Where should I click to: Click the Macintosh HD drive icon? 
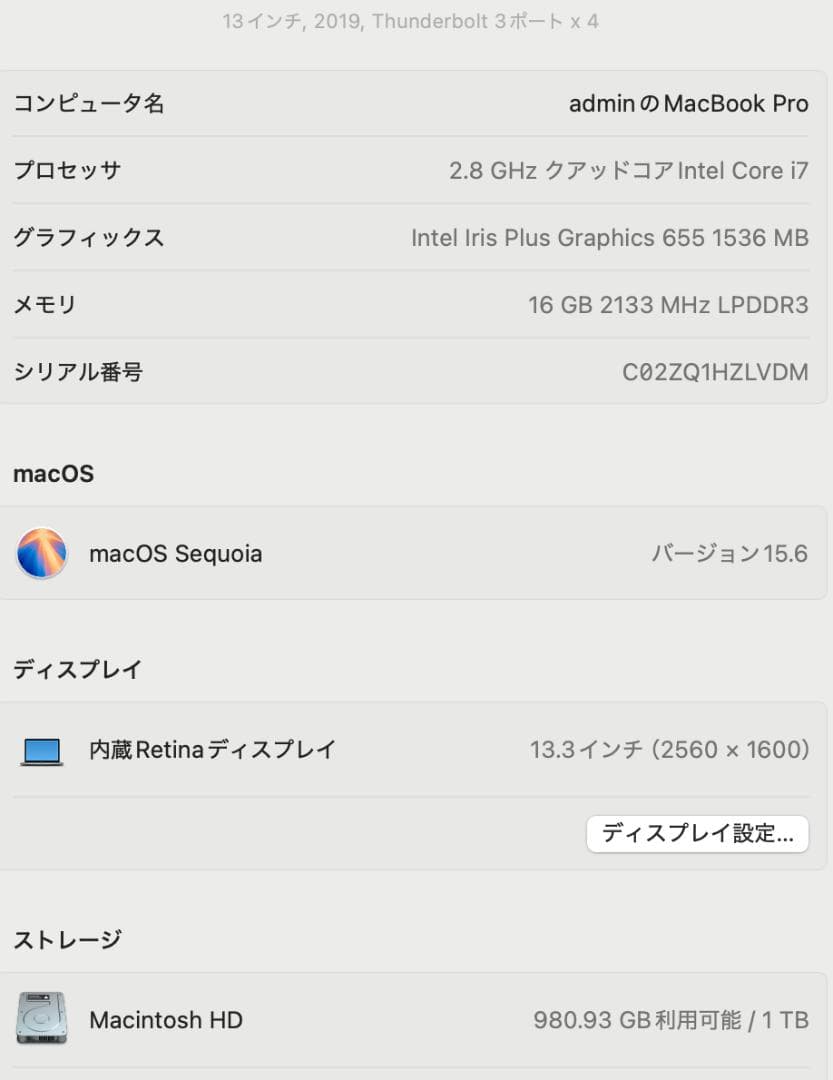tap(40, 1019)
